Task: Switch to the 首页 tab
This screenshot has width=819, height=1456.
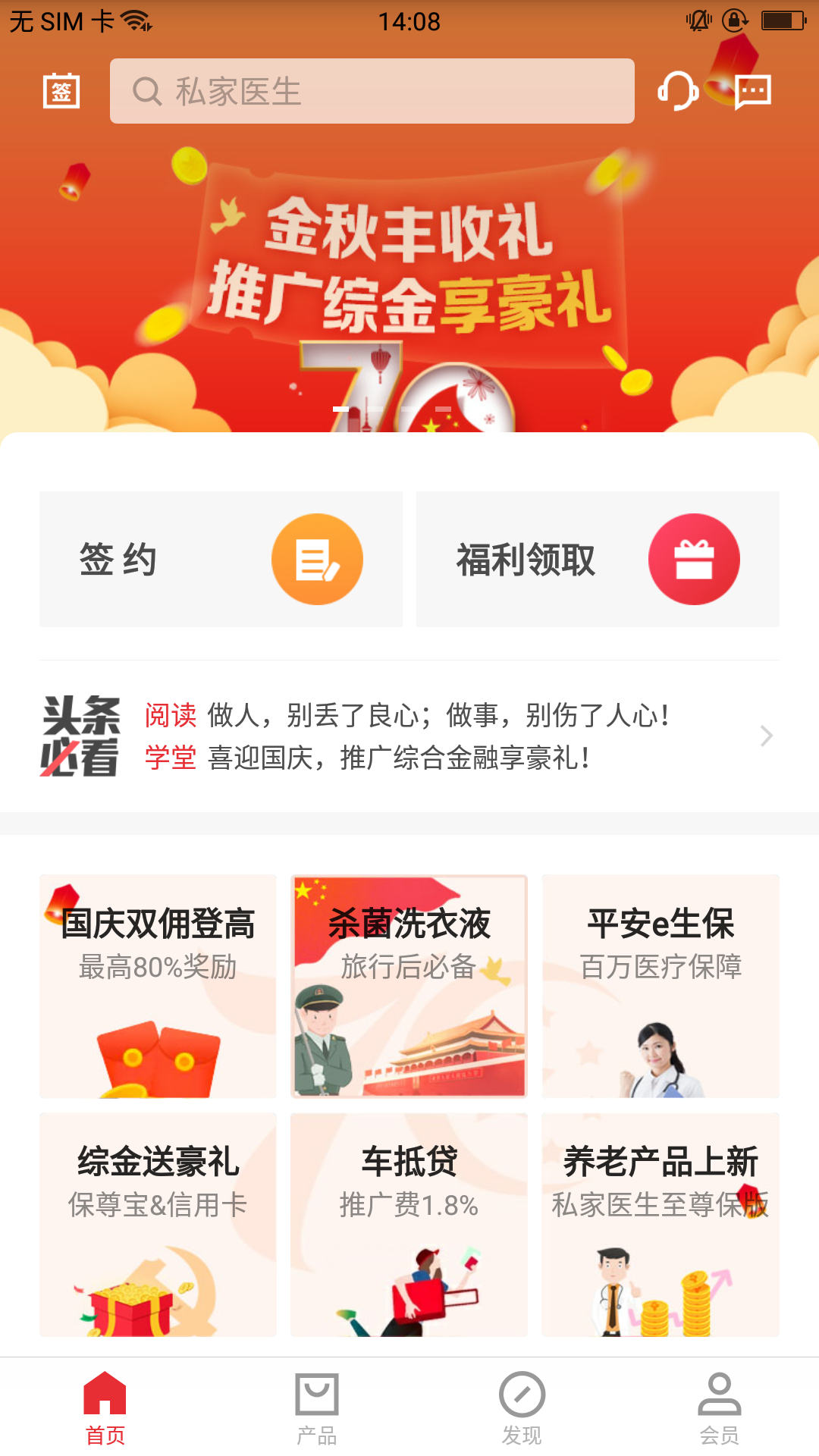Action: point(105,1407)
